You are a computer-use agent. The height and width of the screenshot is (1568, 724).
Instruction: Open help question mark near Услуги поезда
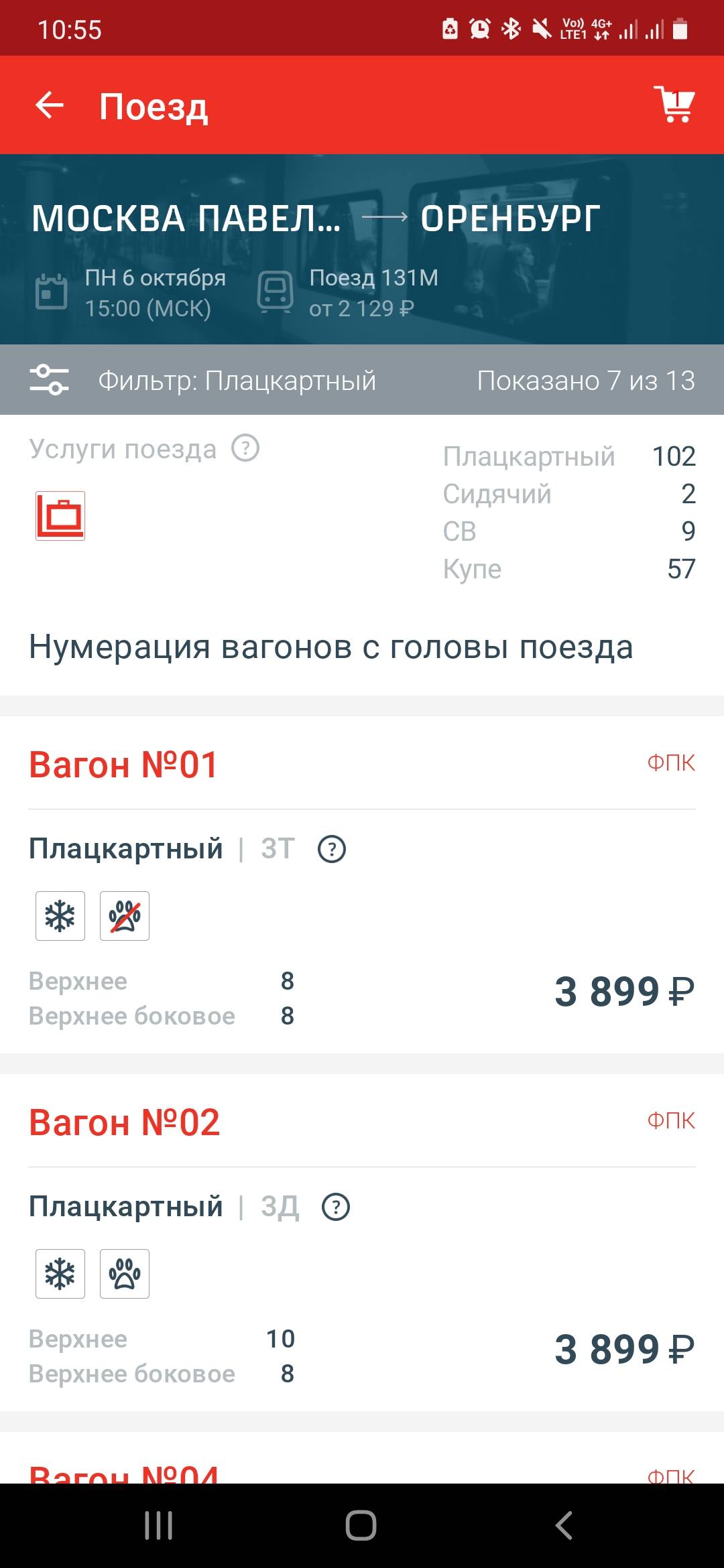click(x=245, y=448)
